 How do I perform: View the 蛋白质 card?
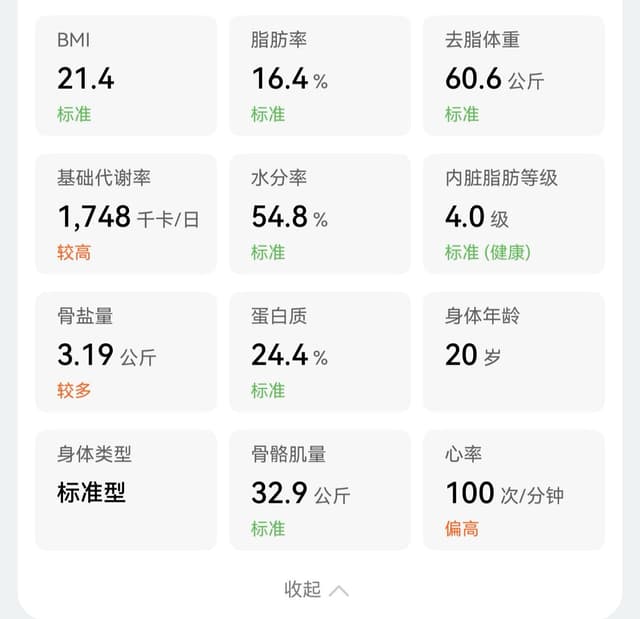(320, 352)
